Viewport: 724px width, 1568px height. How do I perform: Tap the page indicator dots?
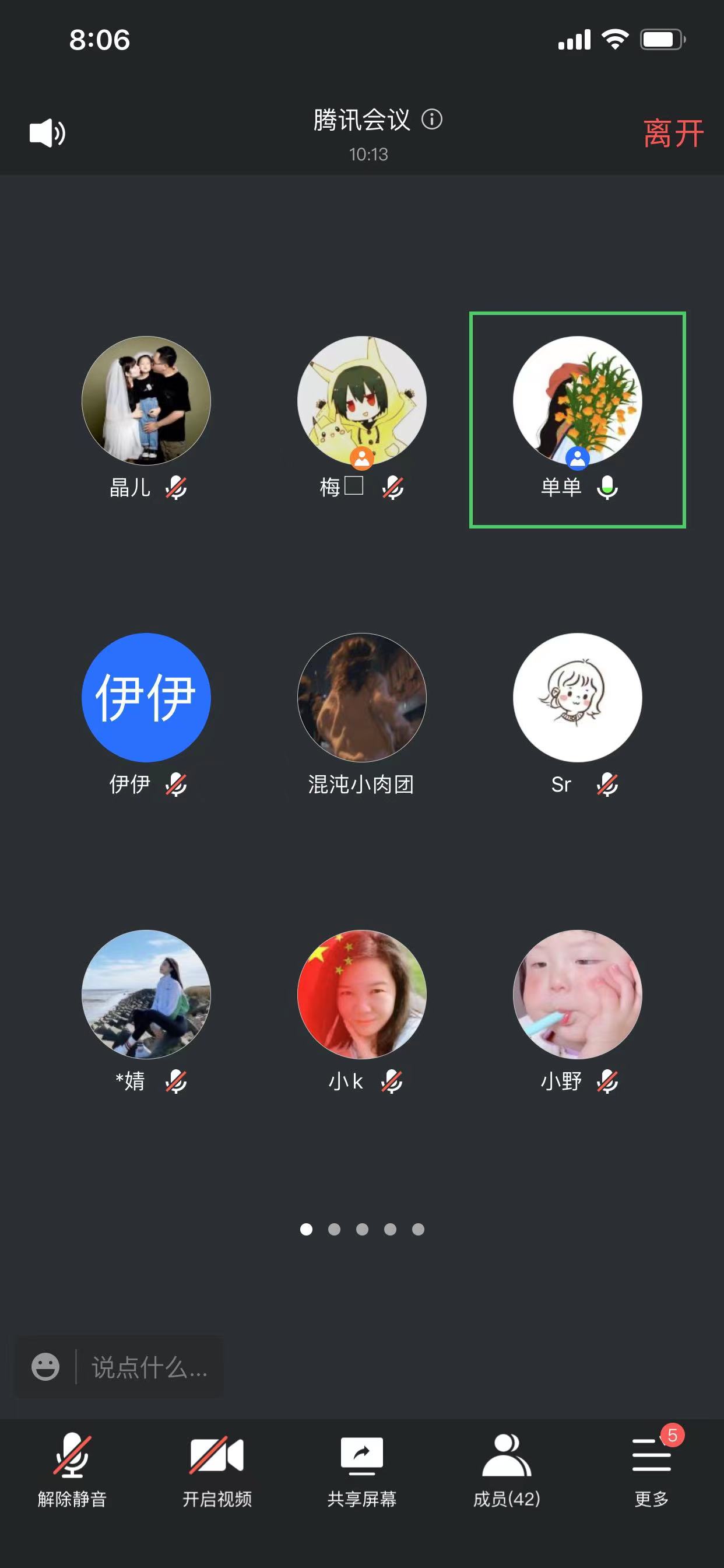362,1230
